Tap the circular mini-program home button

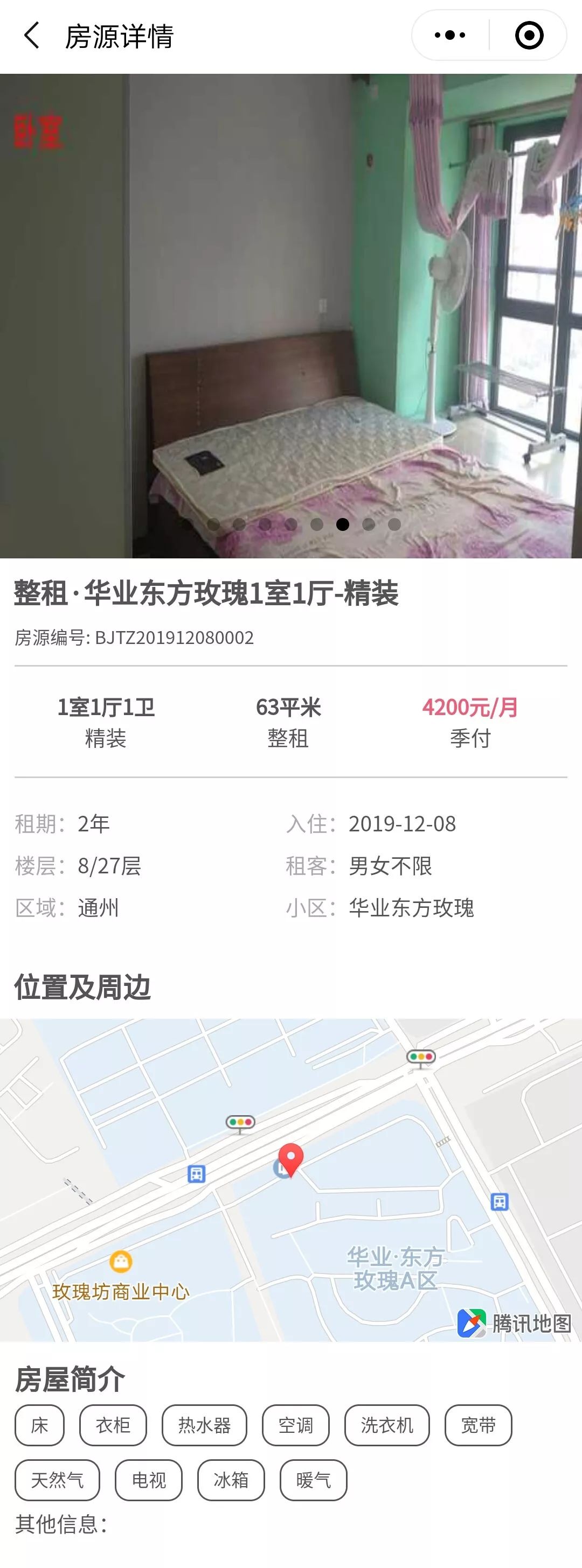[528, 34]
